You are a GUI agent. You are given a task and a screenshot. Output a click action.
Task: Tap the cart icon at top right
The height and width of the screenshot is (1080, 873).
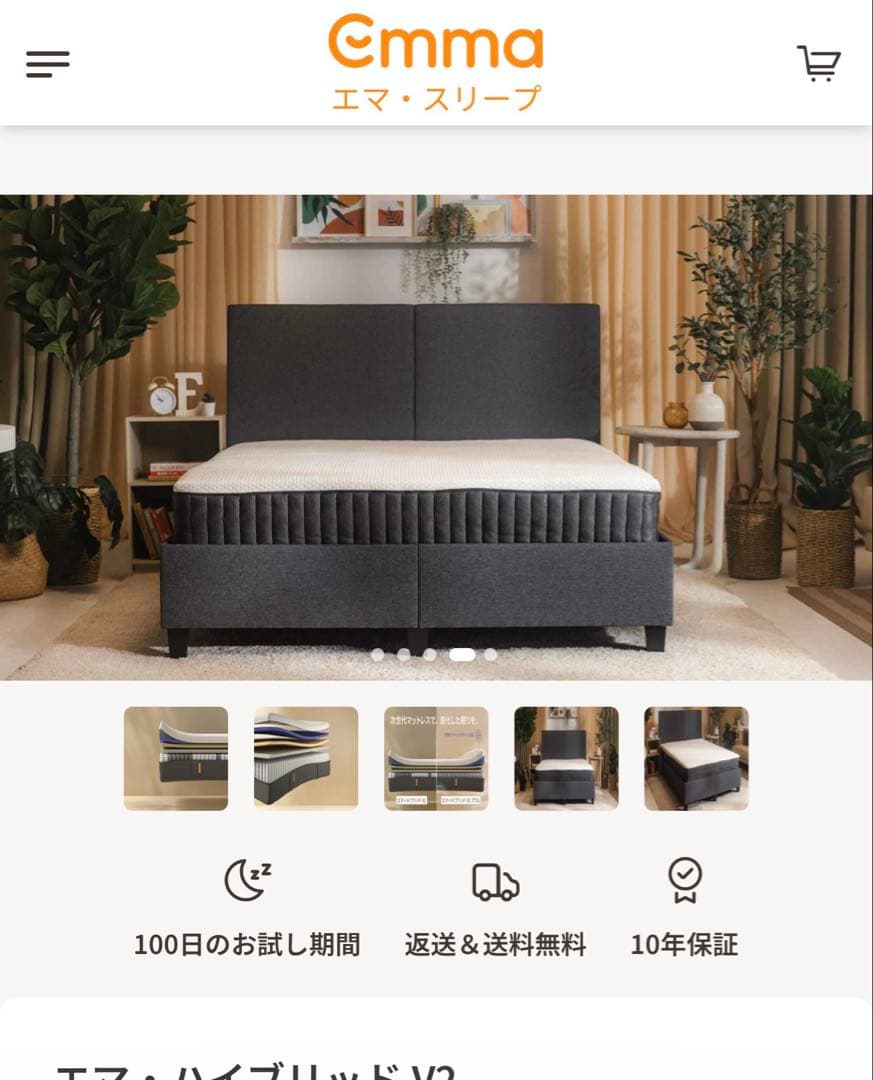[x=818, y=64]
